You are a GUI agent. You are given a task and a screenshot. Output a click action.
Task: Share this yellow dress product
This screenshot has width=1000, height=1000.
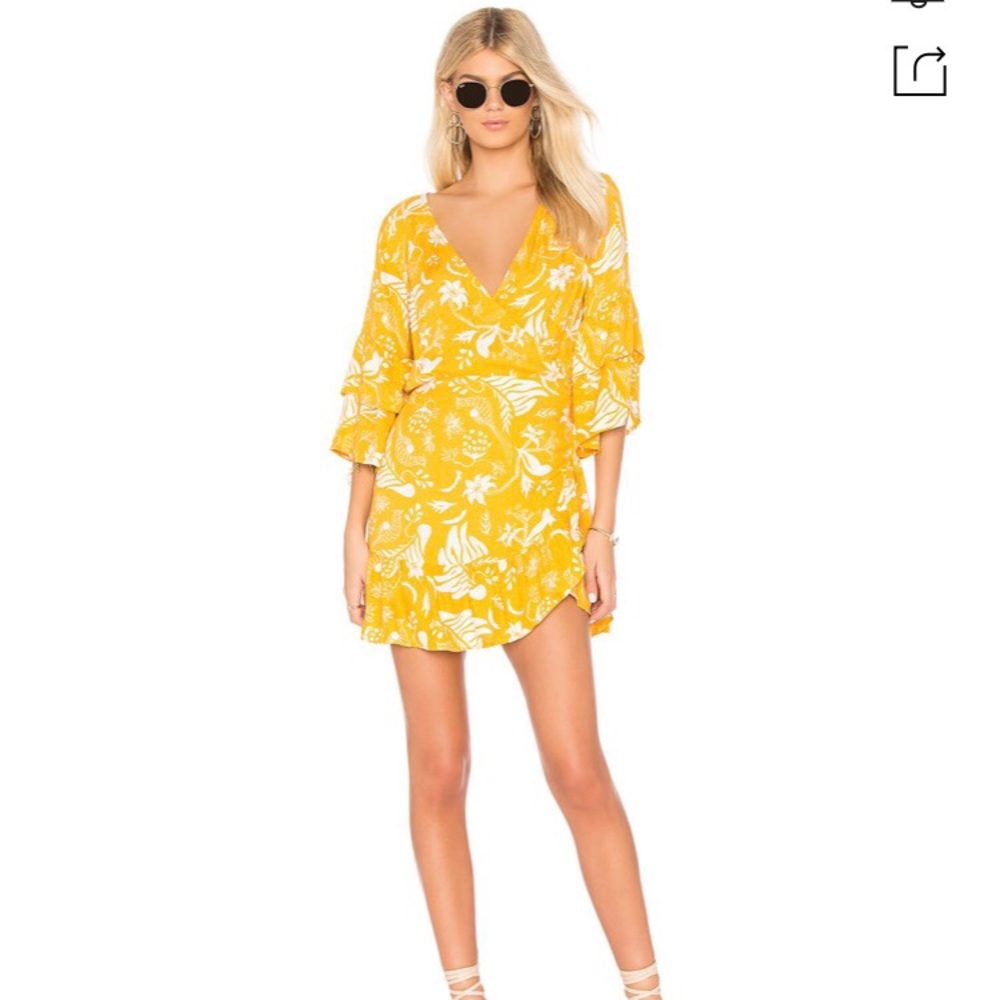[919, 71]
